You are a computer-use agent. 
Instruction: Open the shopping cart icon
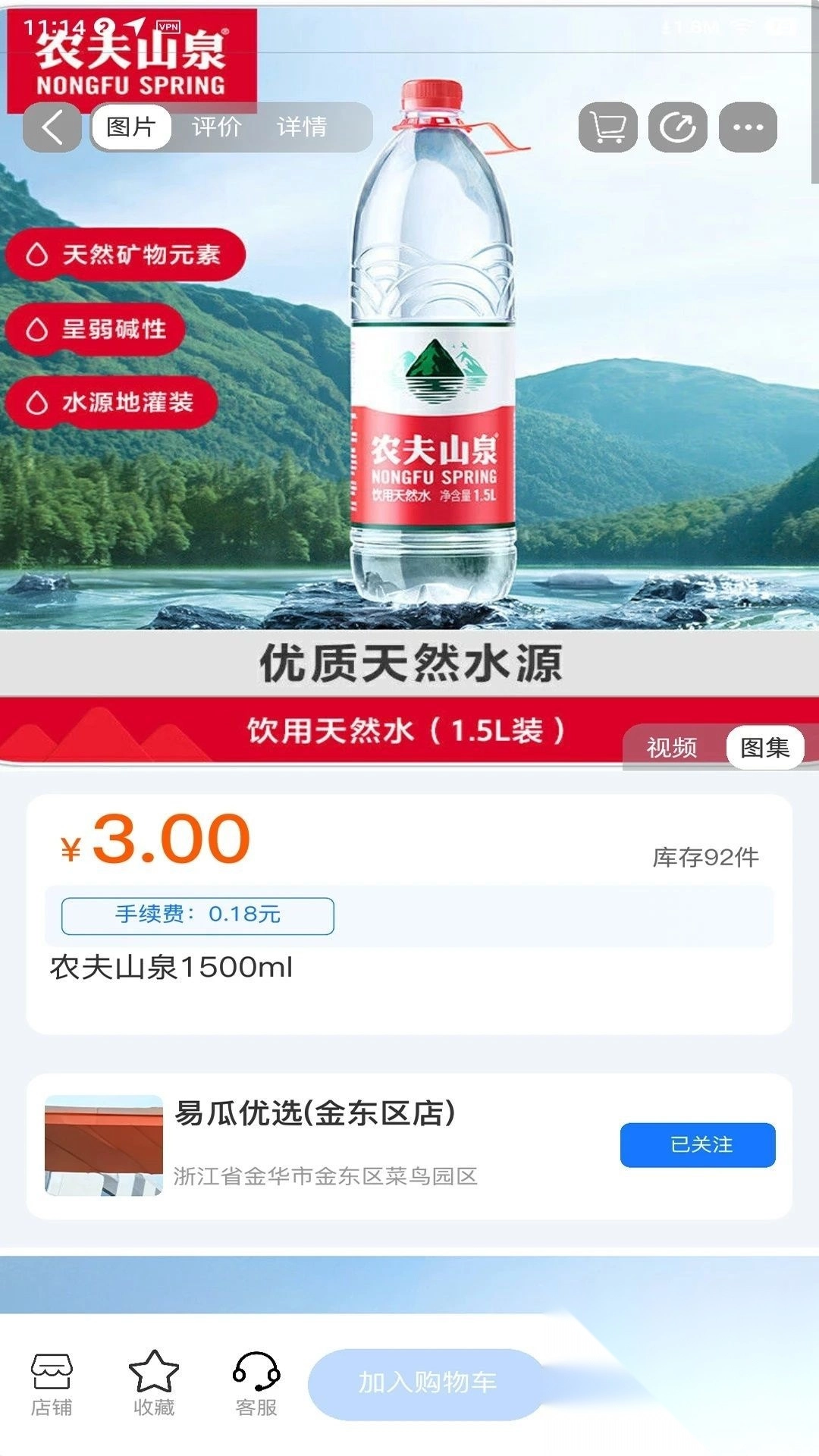tap(605, 127)
